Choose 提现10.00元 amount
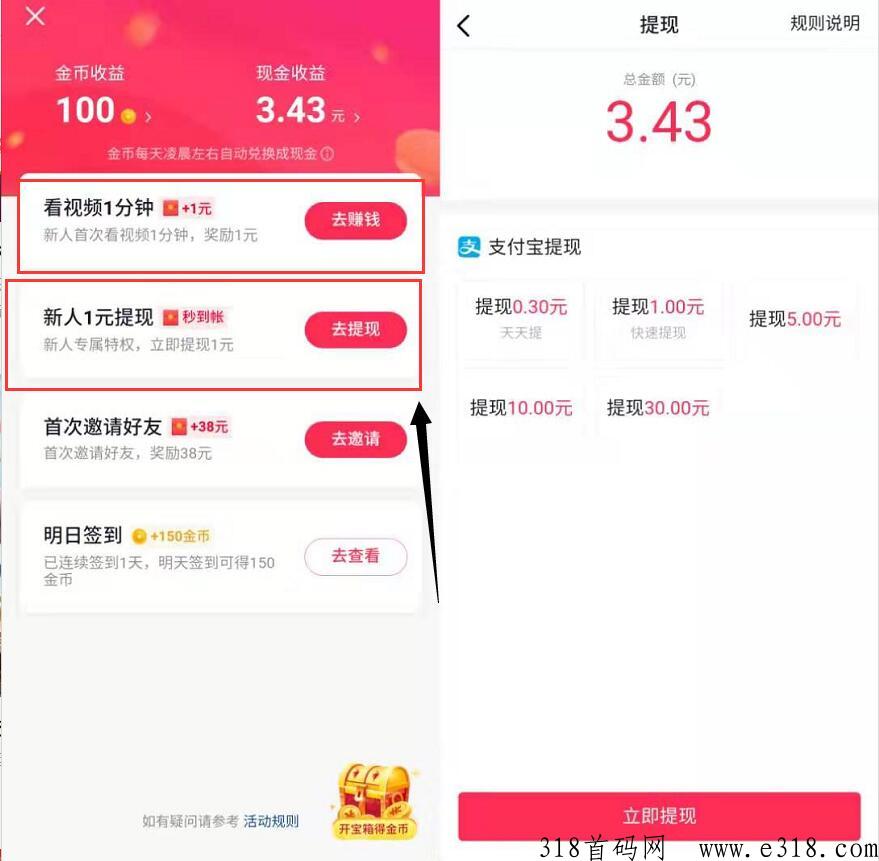Screen dimensions: 879x861 520,407
